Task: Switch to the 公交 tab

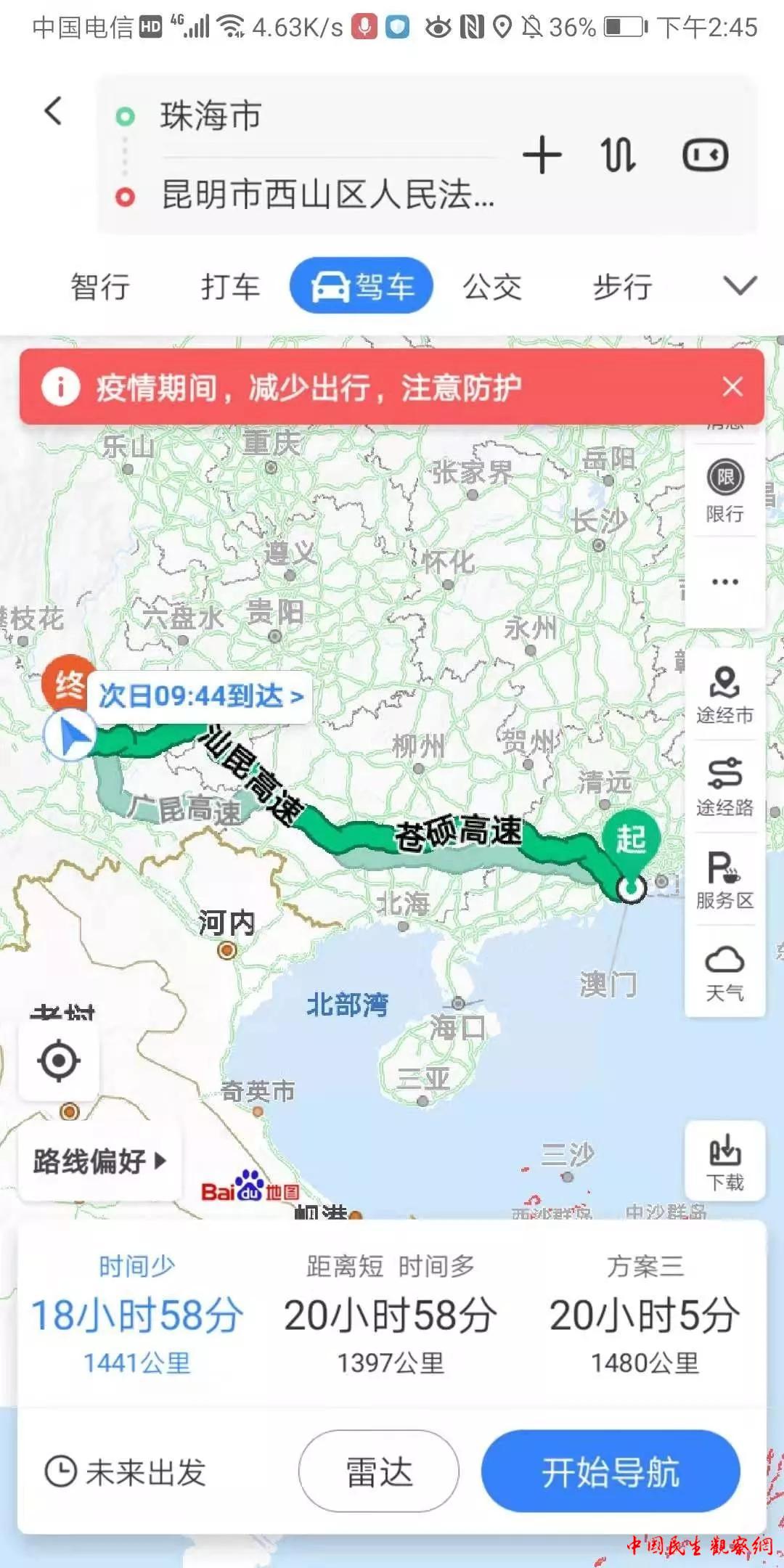Action: point(492,287)
